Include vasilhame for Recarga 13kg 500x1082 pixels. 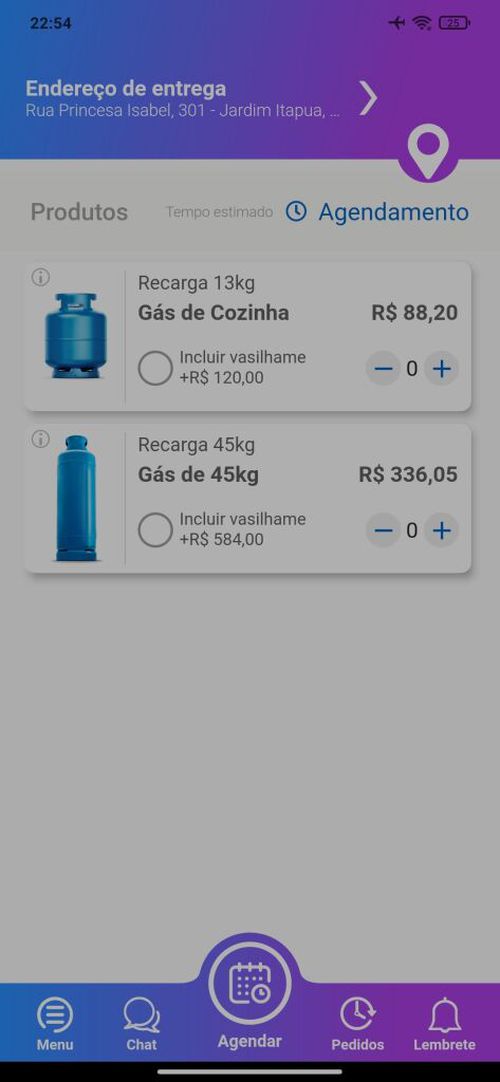pyautogui.click(x=155, y=368)
